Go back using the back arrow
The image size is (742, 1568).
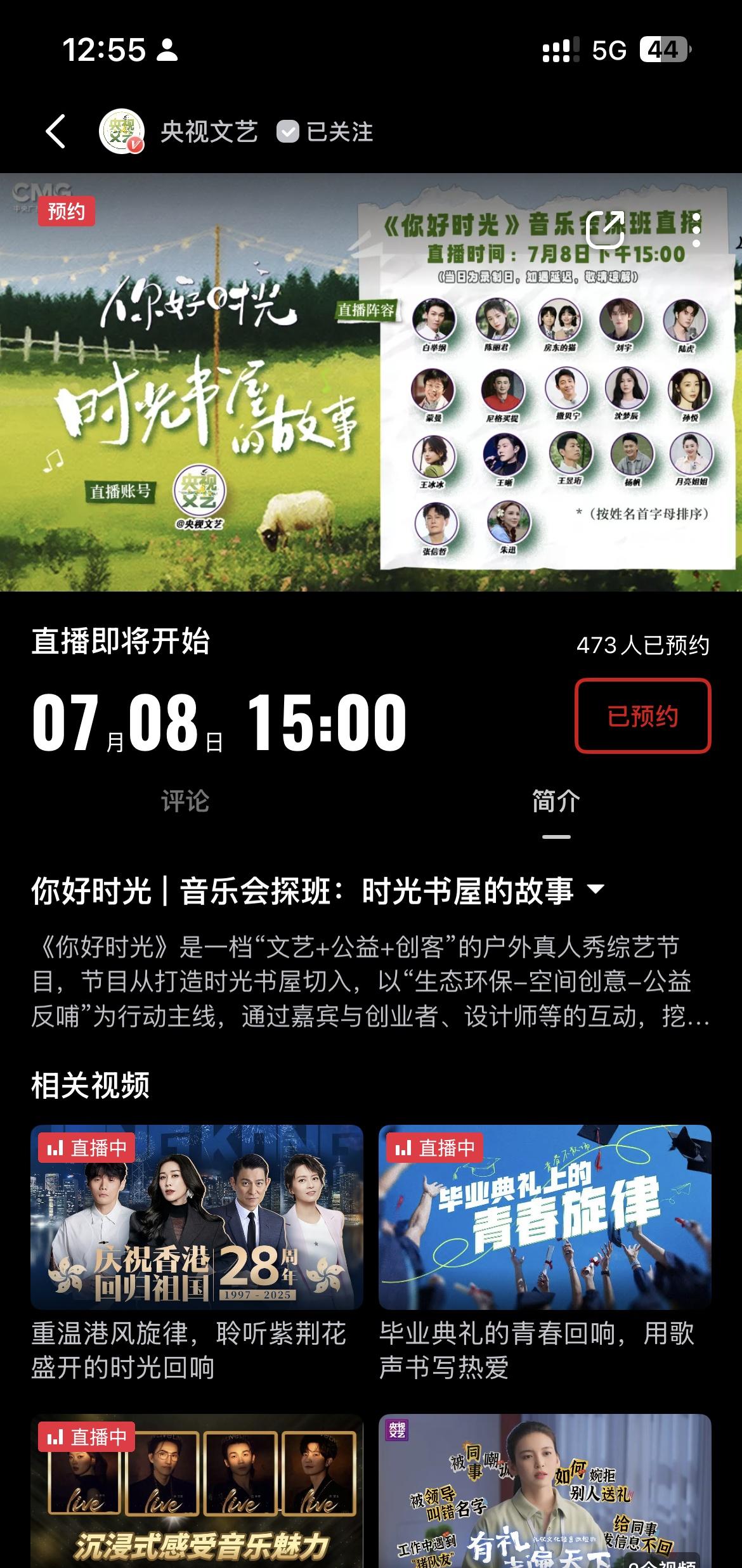tap(56, 132)
